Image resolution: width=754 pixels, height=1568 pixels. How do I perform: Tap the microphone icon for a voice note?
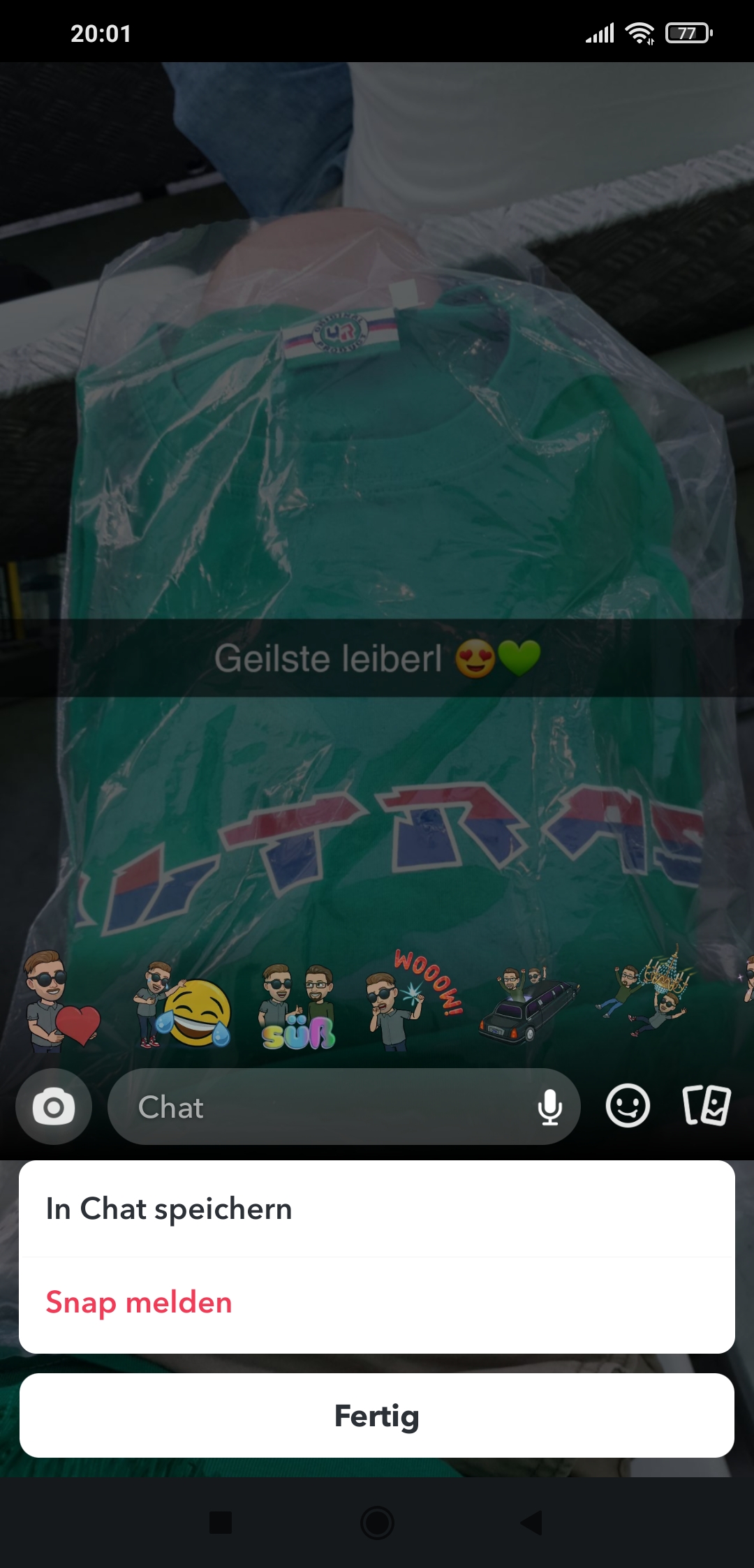tap(550, 1107)
